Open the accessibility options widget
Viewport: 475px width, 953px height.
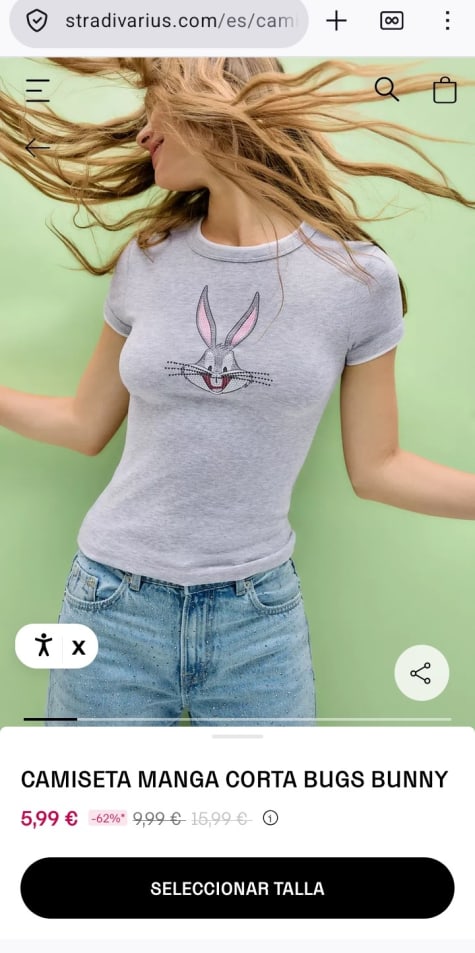[43, 645]
